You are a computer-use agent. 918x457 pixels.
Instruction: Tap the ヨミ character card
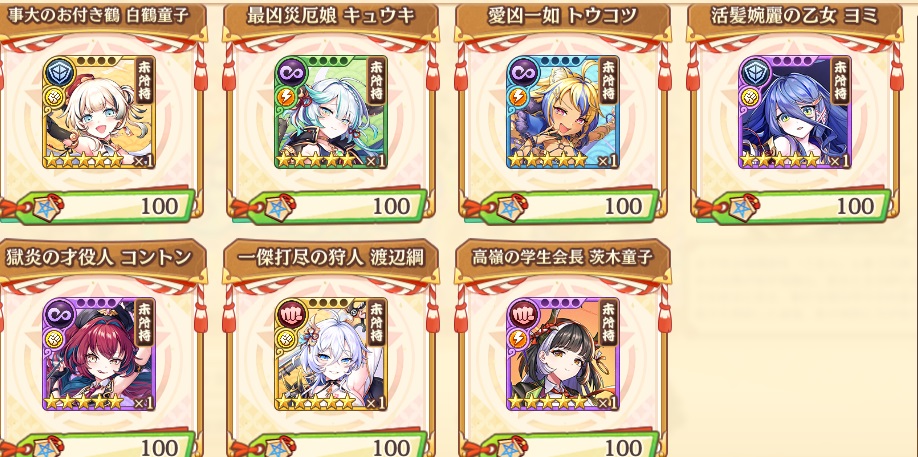(x=794, y=112)
